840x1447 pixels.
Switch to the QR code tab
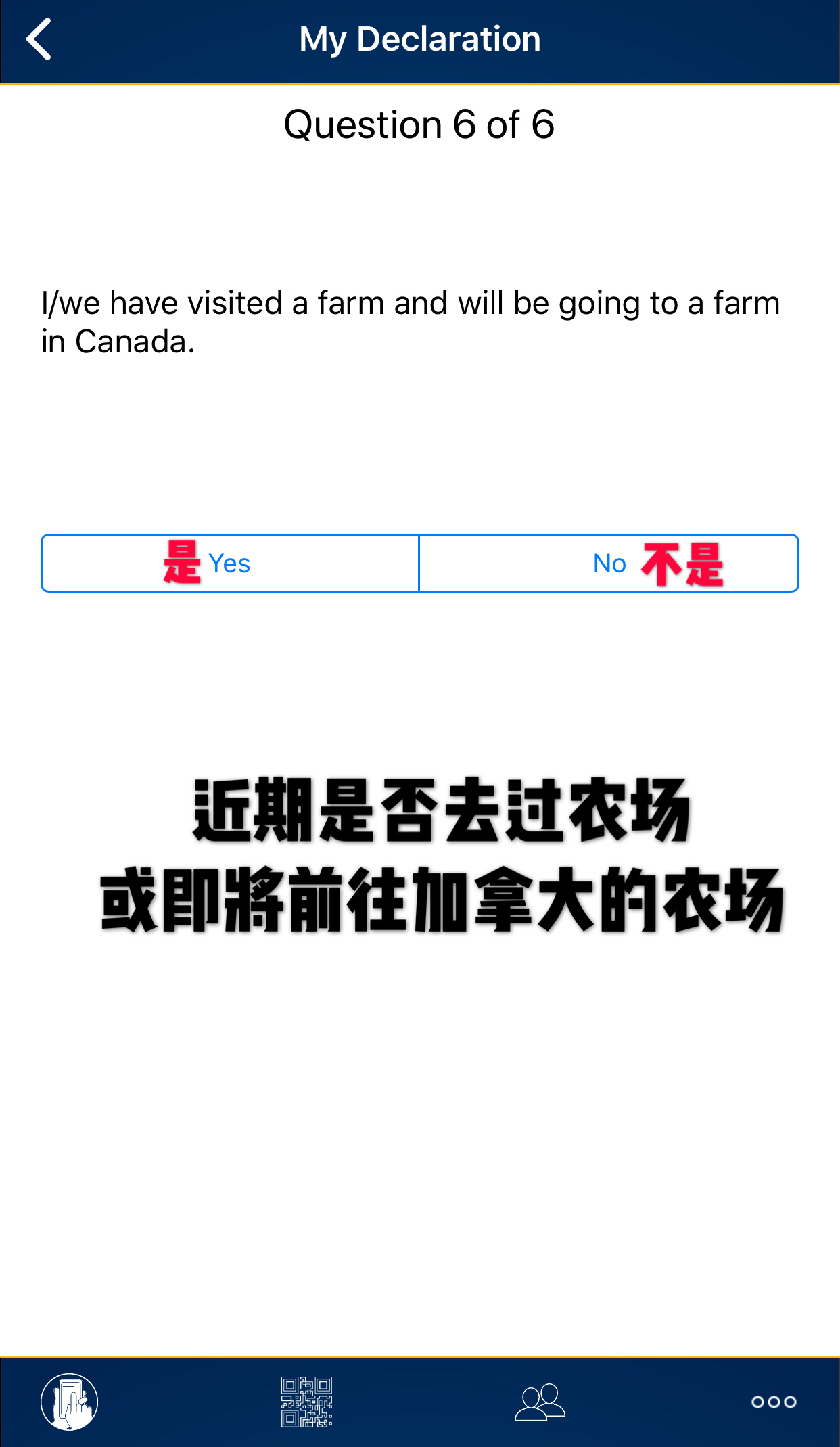[306, 1402]
